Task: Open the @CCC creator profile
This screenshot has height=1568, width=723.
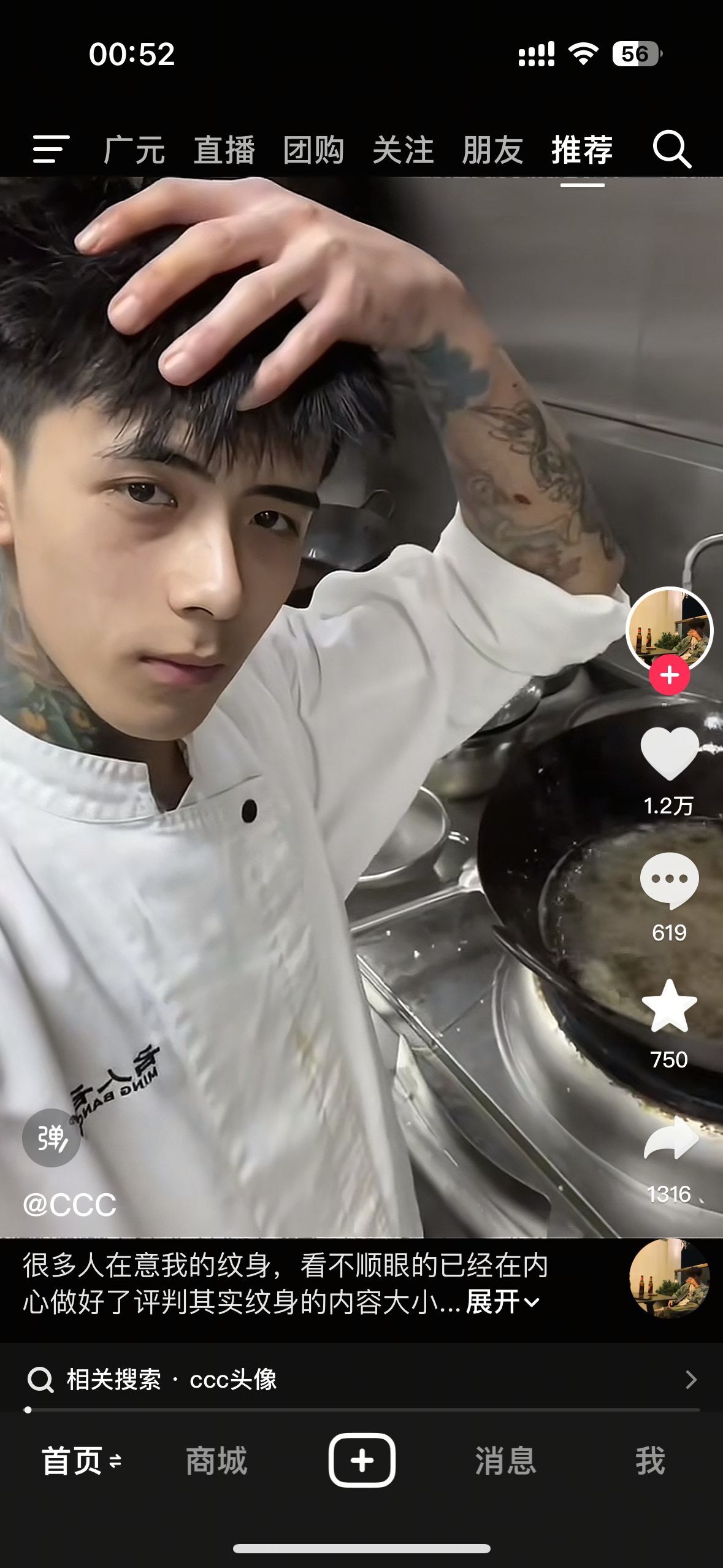Action: 69,1205
